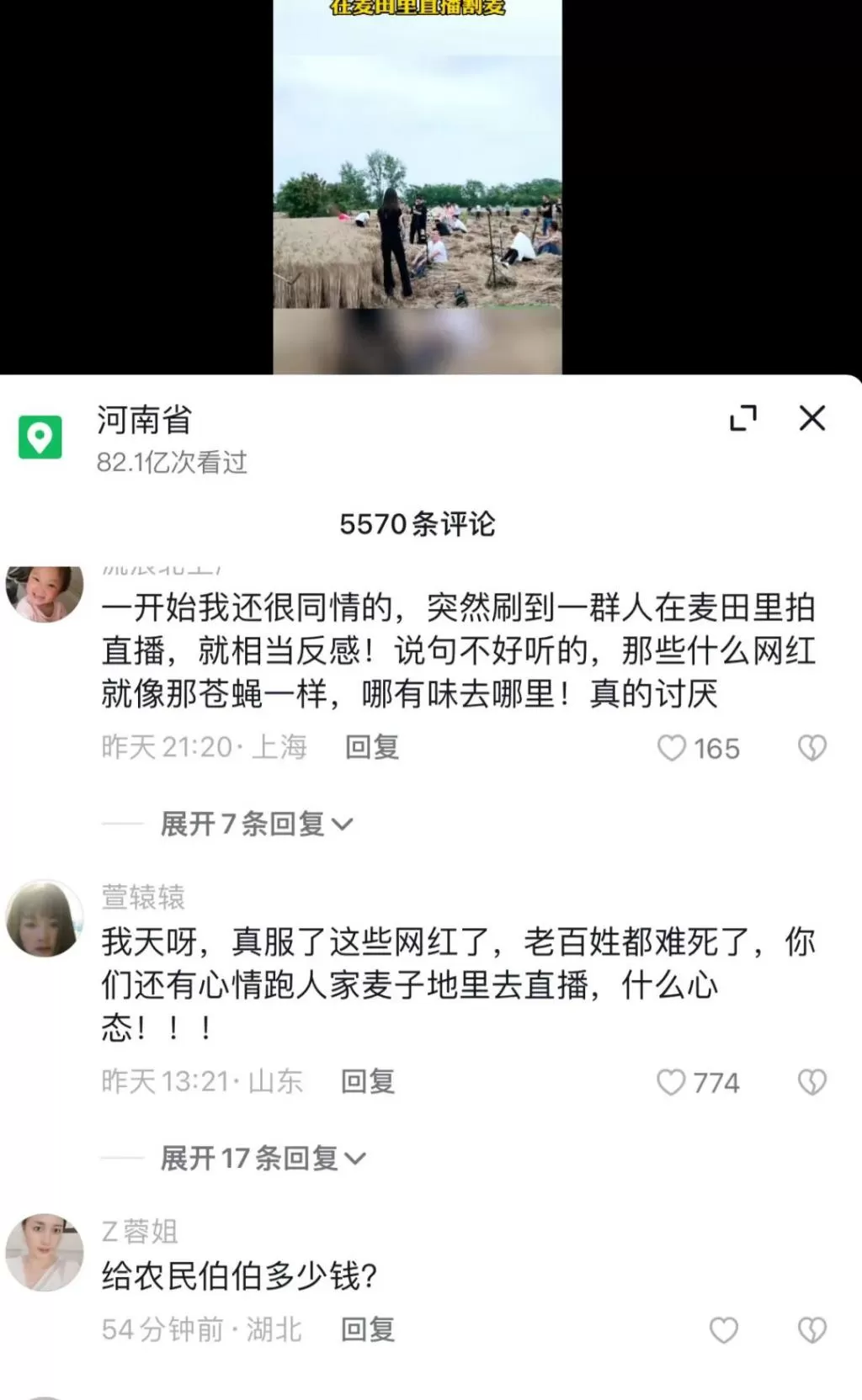The image size is (862, 1400).
Task: Close the comments panel
Action: click(811, 417)
